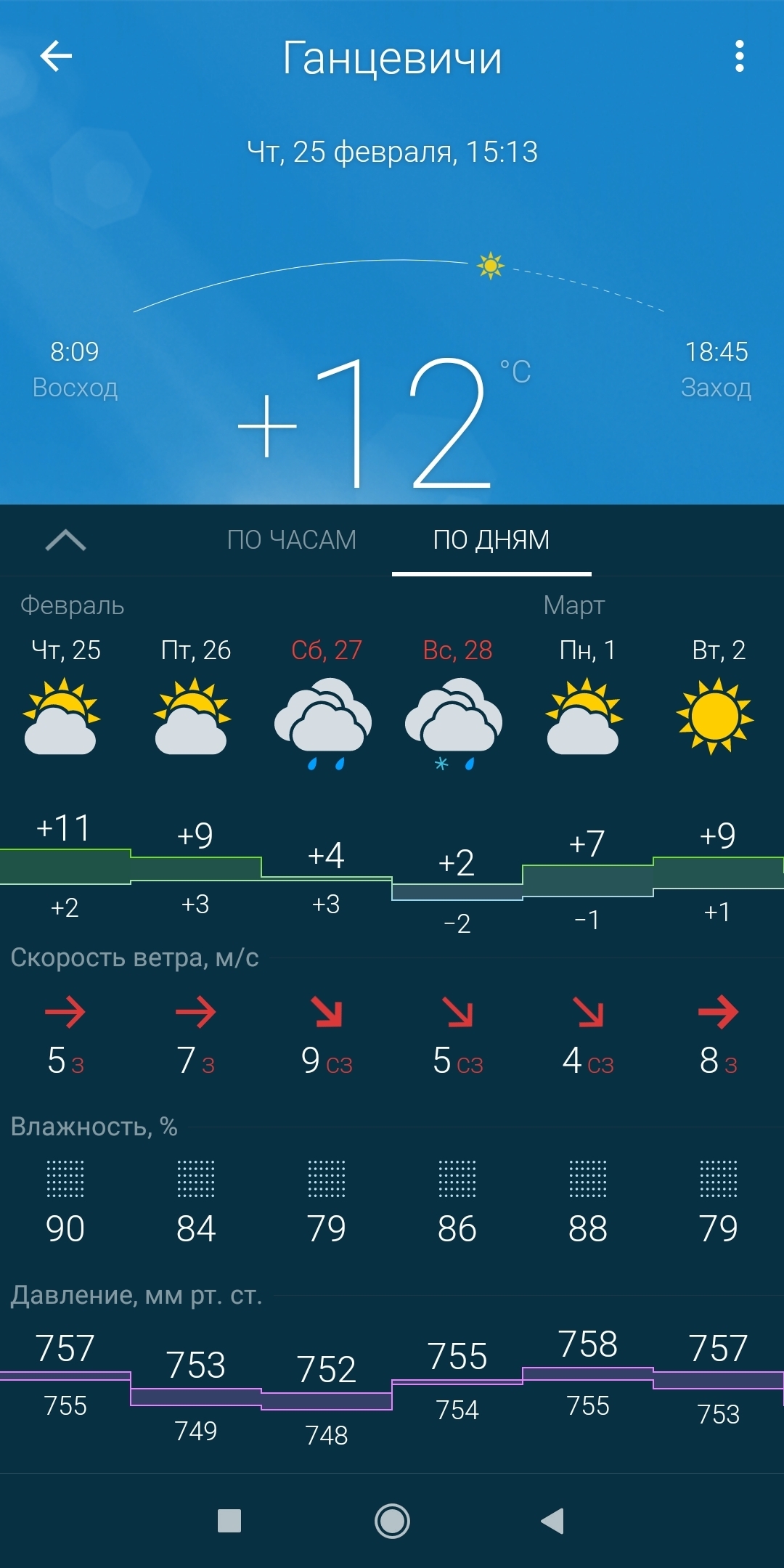This screenshot has height=1568, width=784.
Task: Tap the upward chevron to expand the forecast panel
Action: click(x=65, y=540)
